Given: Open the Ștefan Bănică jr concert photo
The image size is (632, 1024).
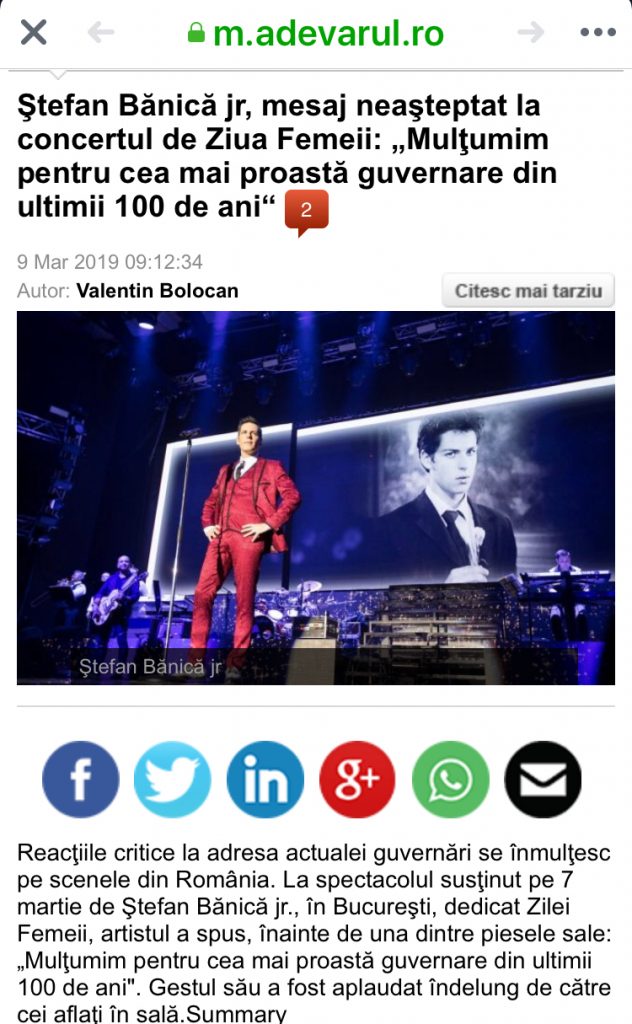Looking at the screenshot, I should [x=316, y=497].
